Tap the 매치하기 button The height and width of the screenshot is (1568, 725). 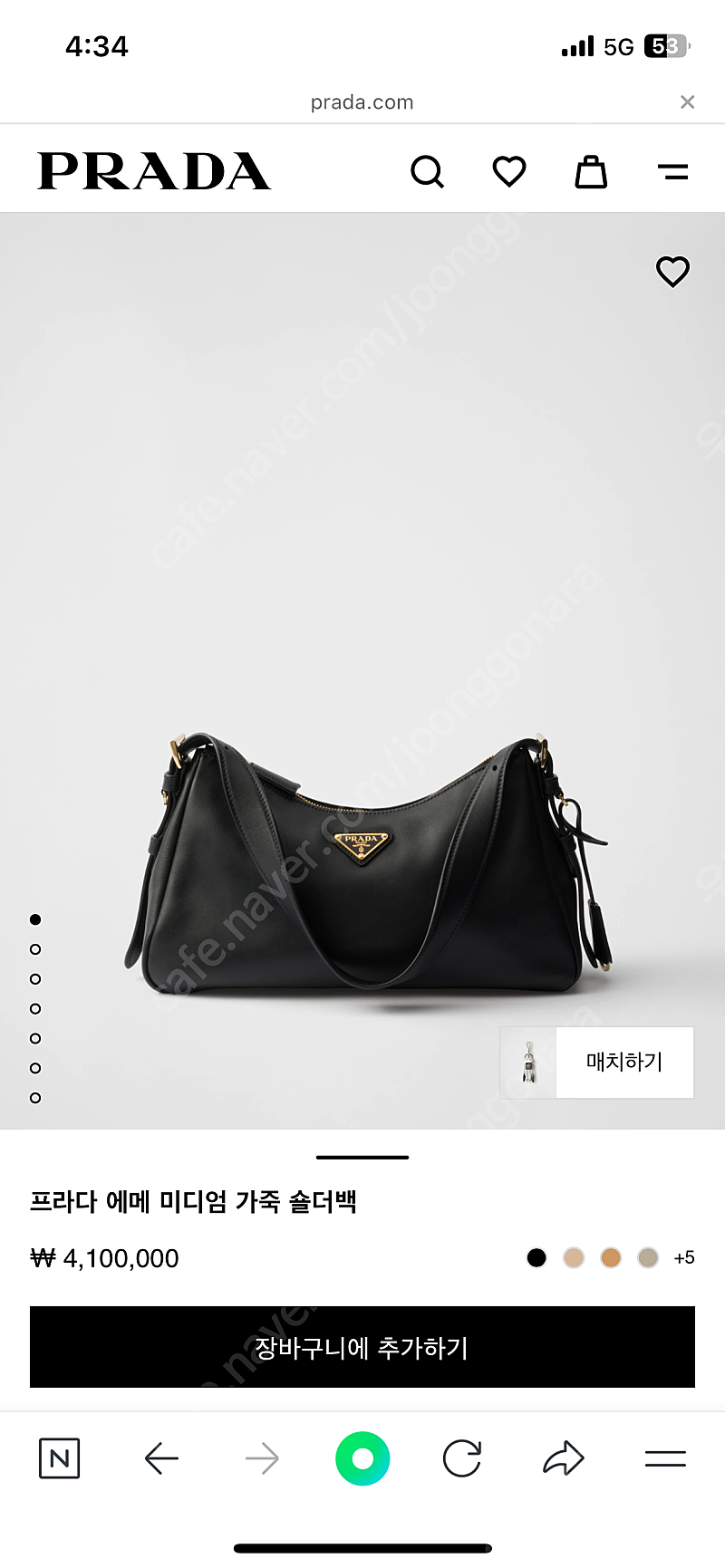(597, 1063)
